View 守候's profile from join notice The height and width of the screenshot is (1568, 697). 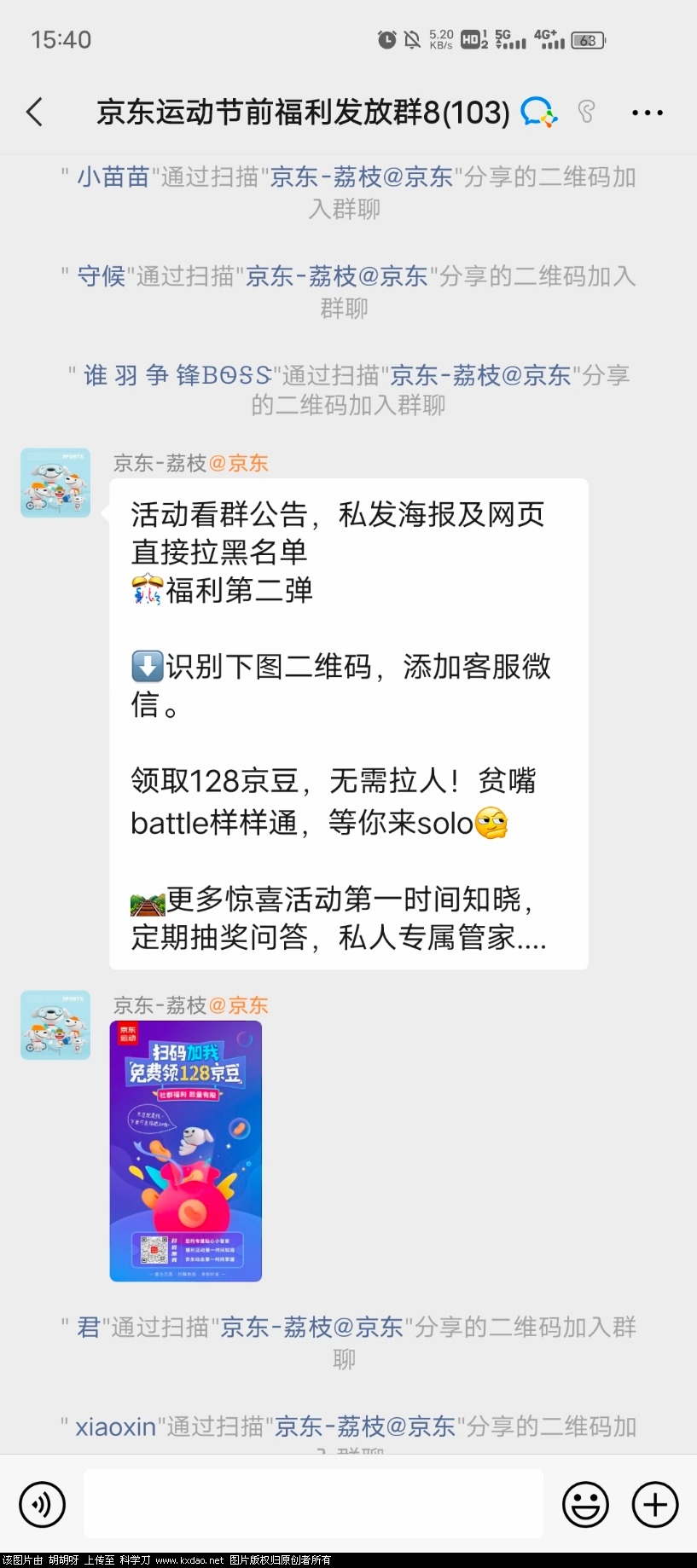[101, 276]
